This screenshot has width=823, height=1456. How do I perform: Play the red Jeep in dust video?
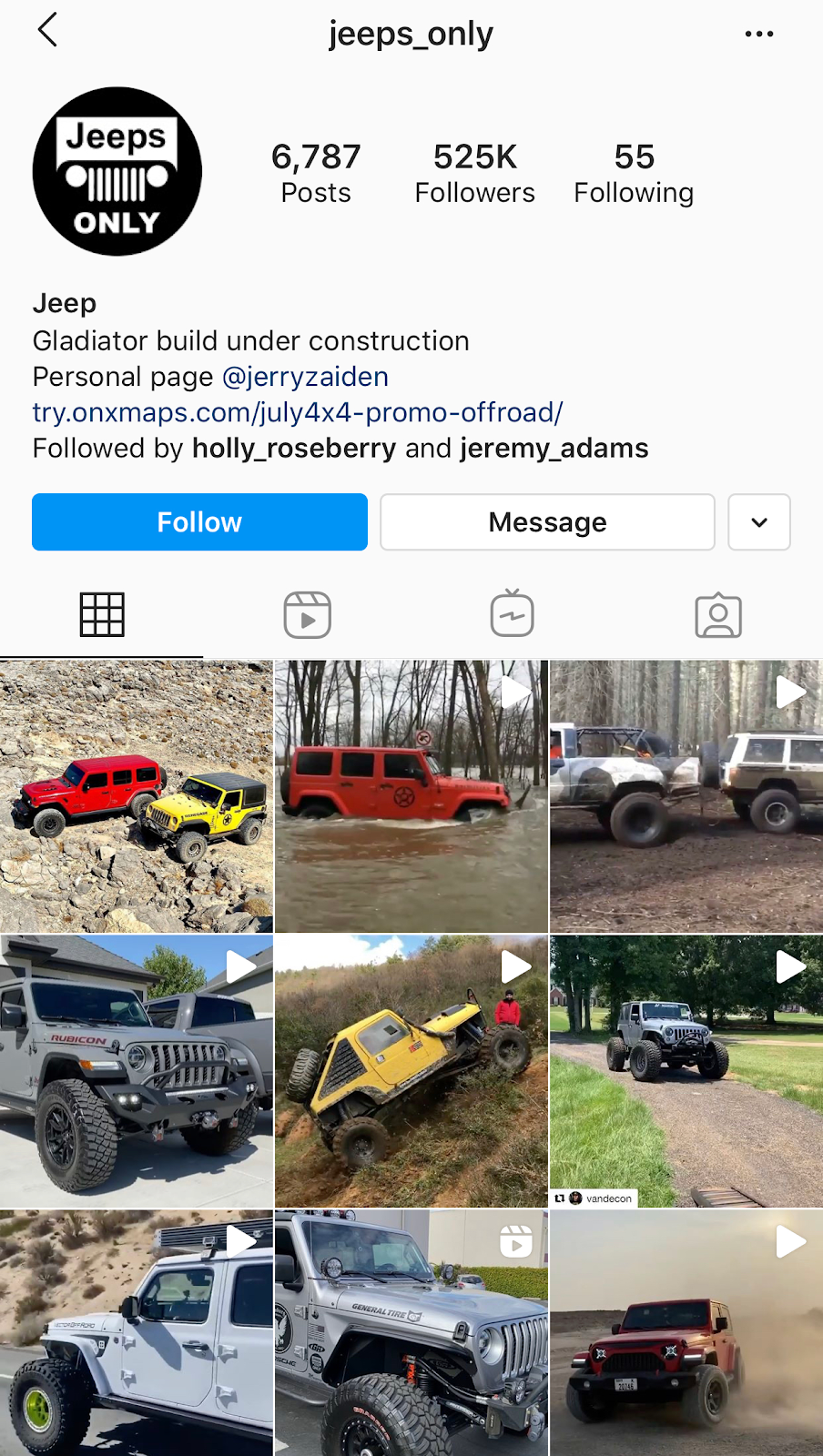tap(686, 1333)
